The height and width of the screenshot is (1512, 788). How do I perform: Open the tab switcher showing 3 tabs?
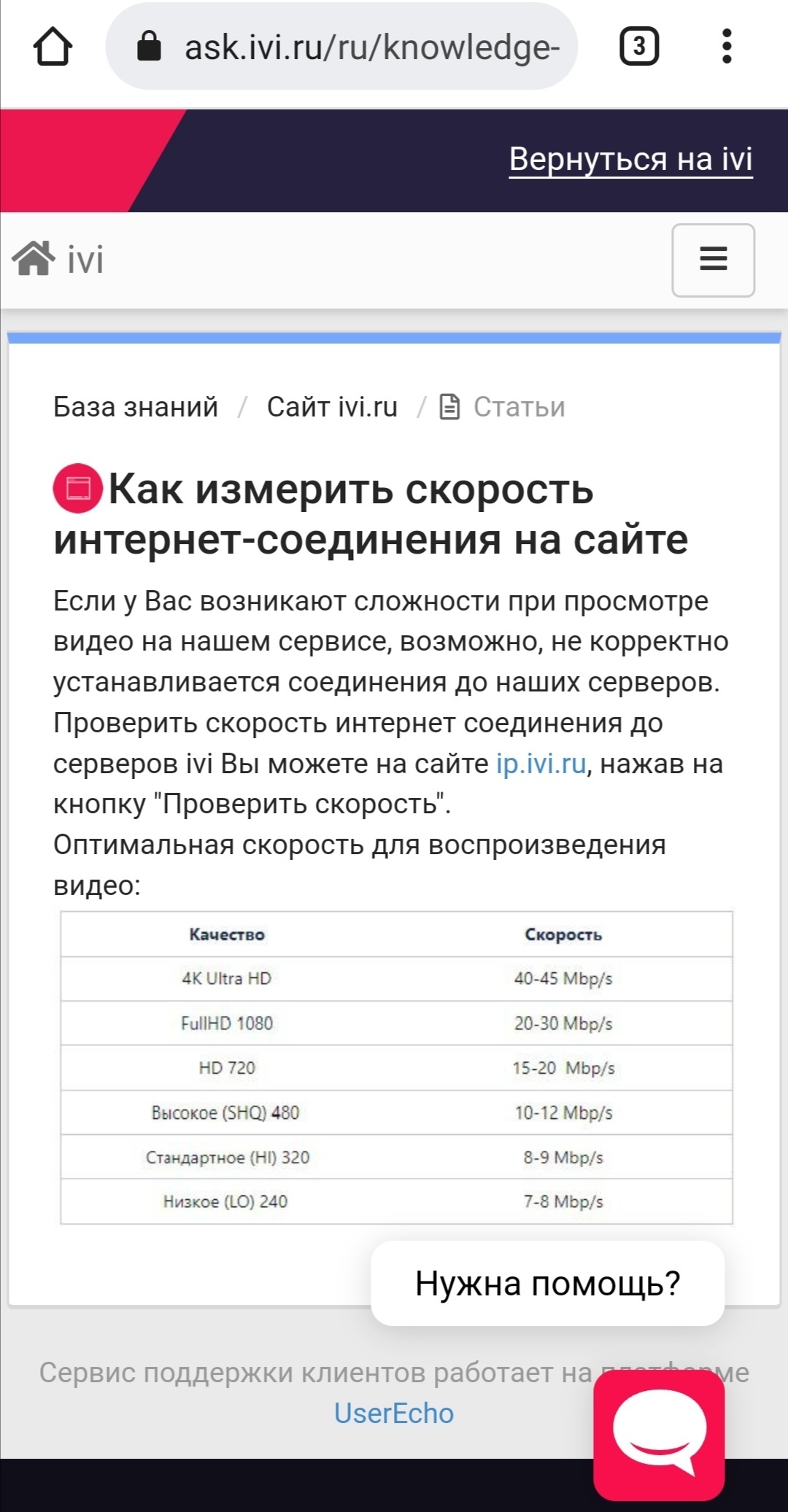(x=638, y=47)
